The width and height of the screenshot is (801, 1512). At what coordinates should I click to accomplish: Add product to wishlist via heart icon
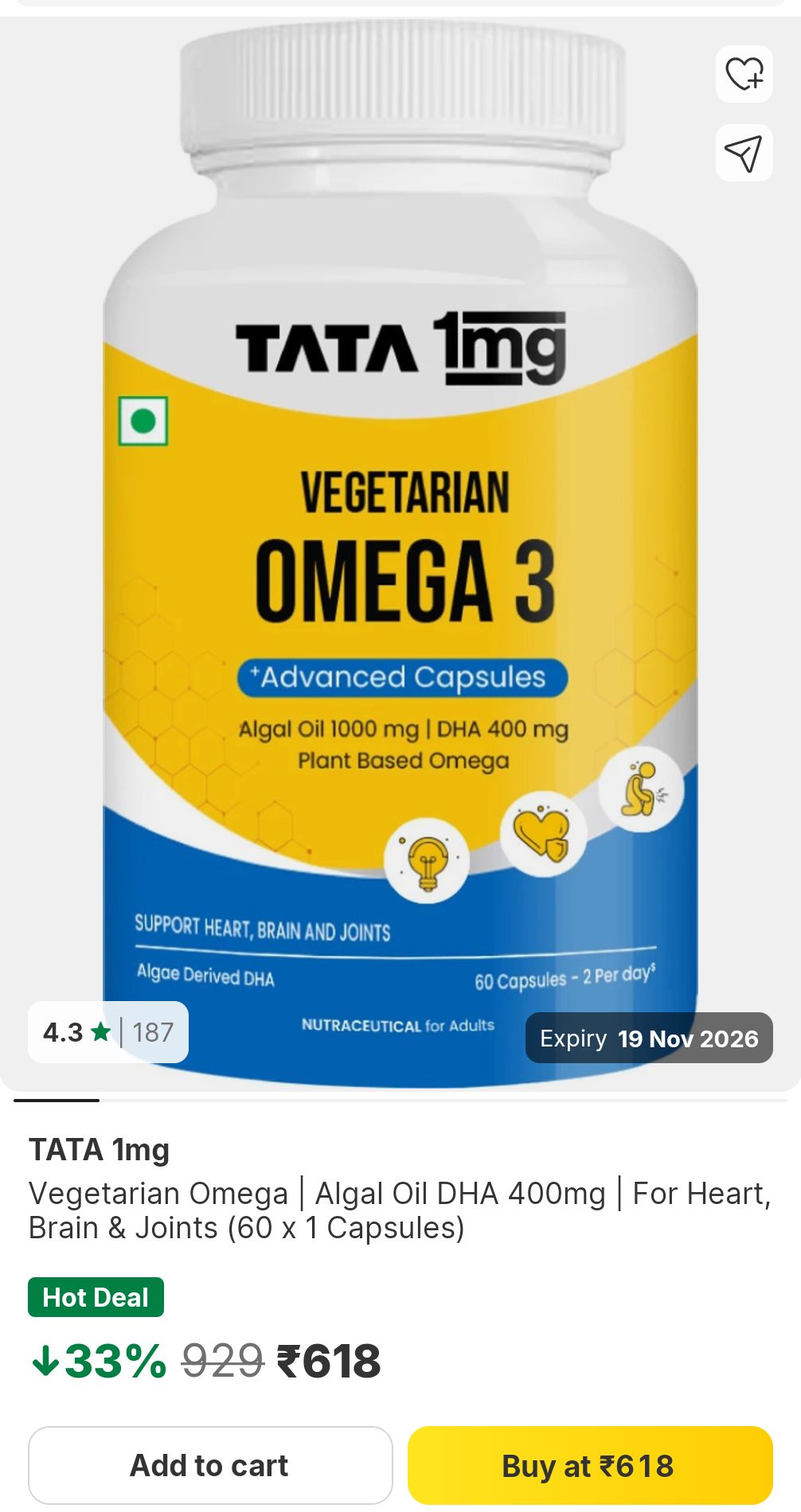pos(744,74)
